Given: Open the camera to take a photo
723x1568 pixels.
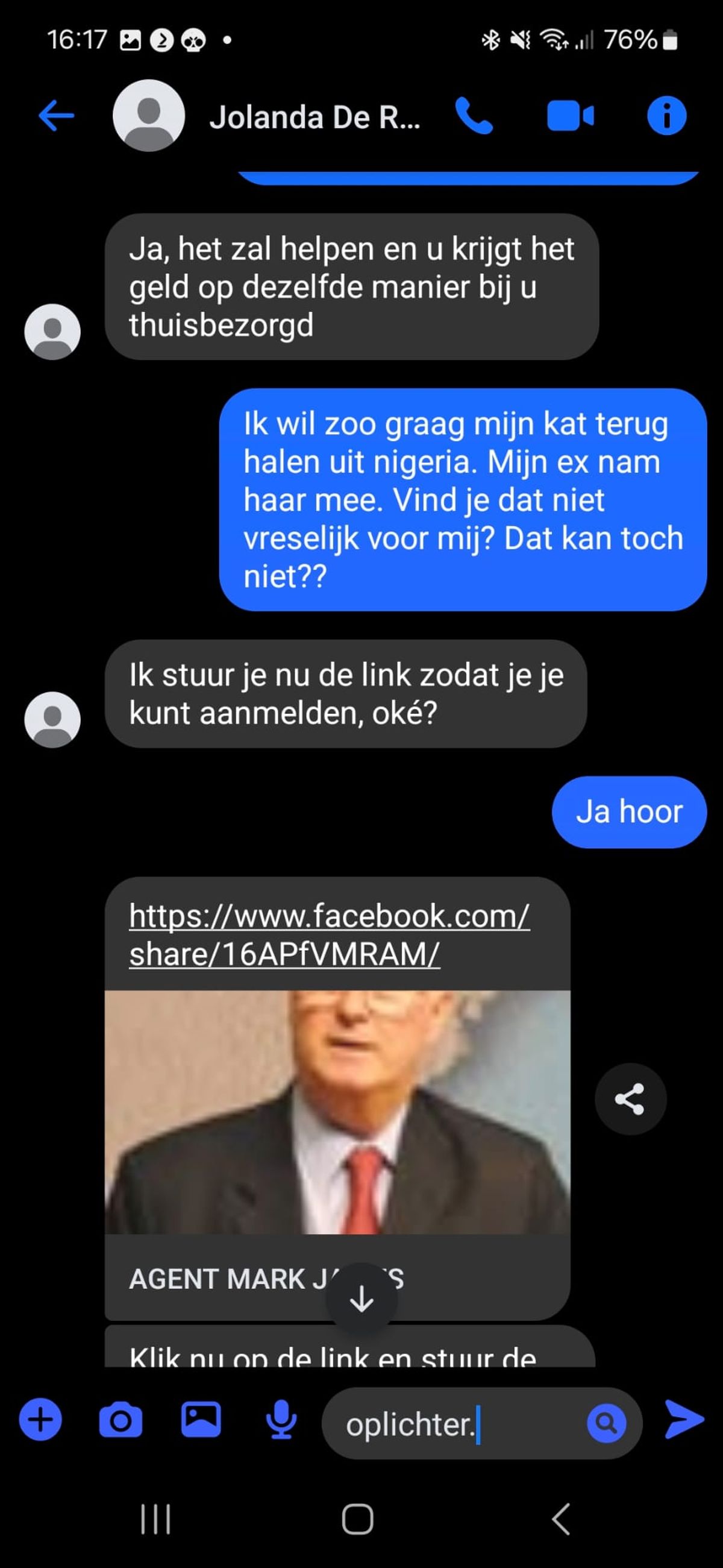Looking at the screenshot, I should (x=120, y=1420).
